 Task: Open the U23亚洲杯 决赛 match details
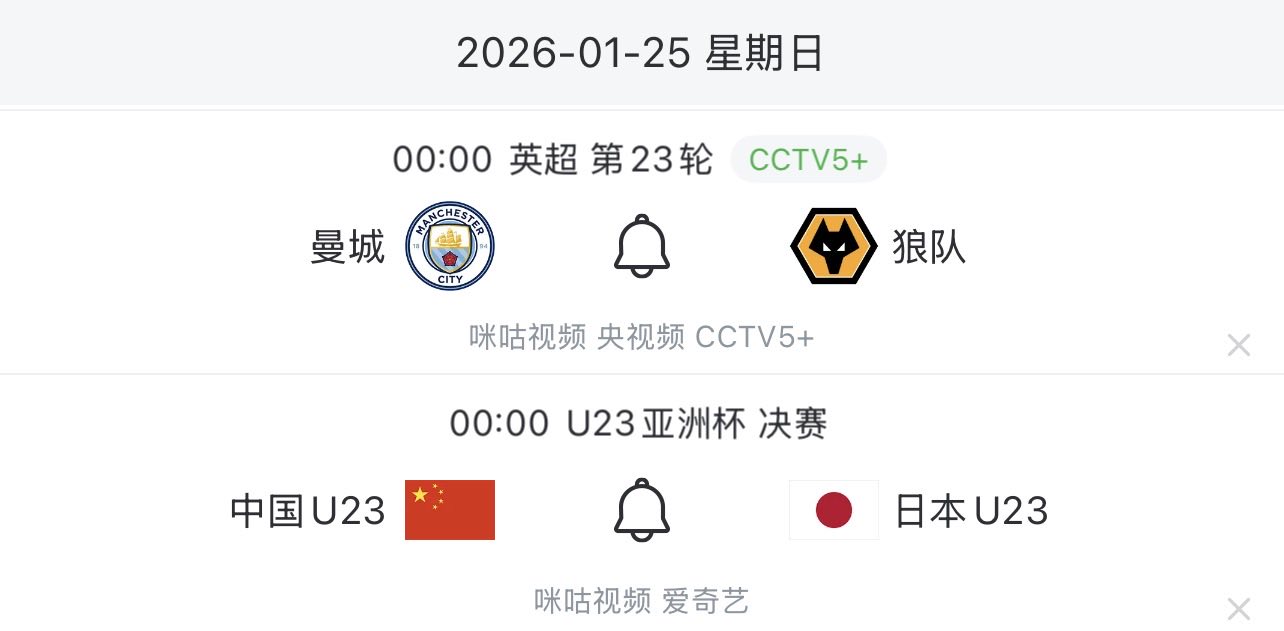coord(638,424)
